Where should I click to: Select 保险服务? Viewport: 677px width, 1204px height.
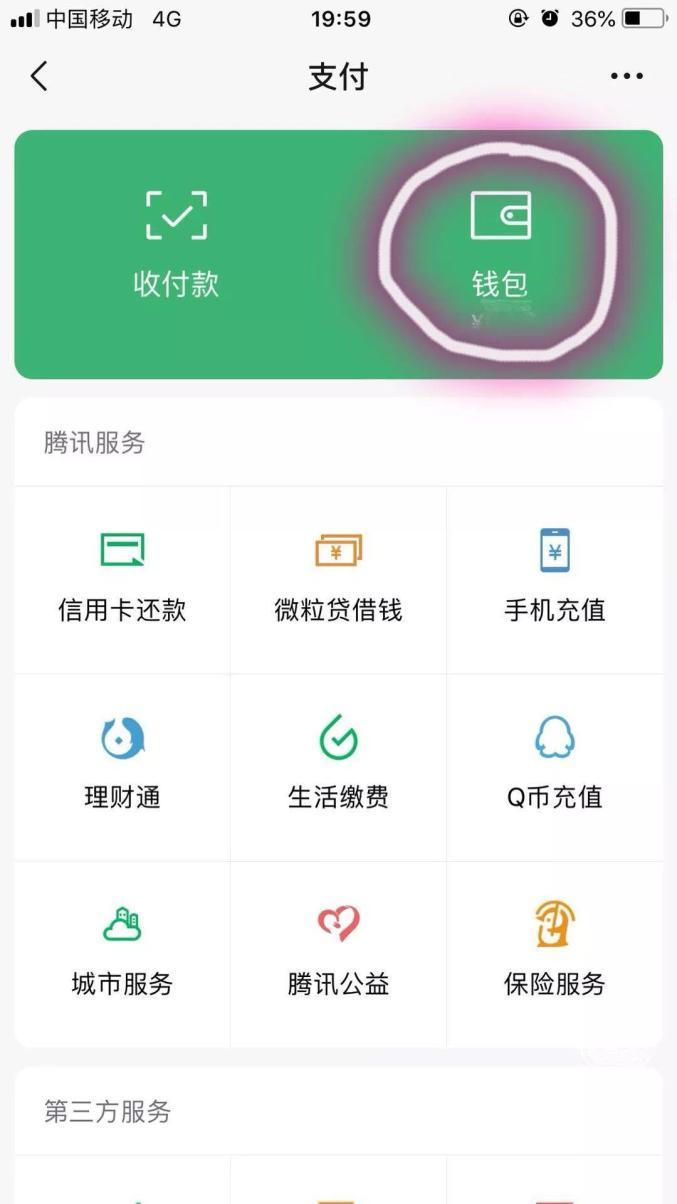point(555,955)
